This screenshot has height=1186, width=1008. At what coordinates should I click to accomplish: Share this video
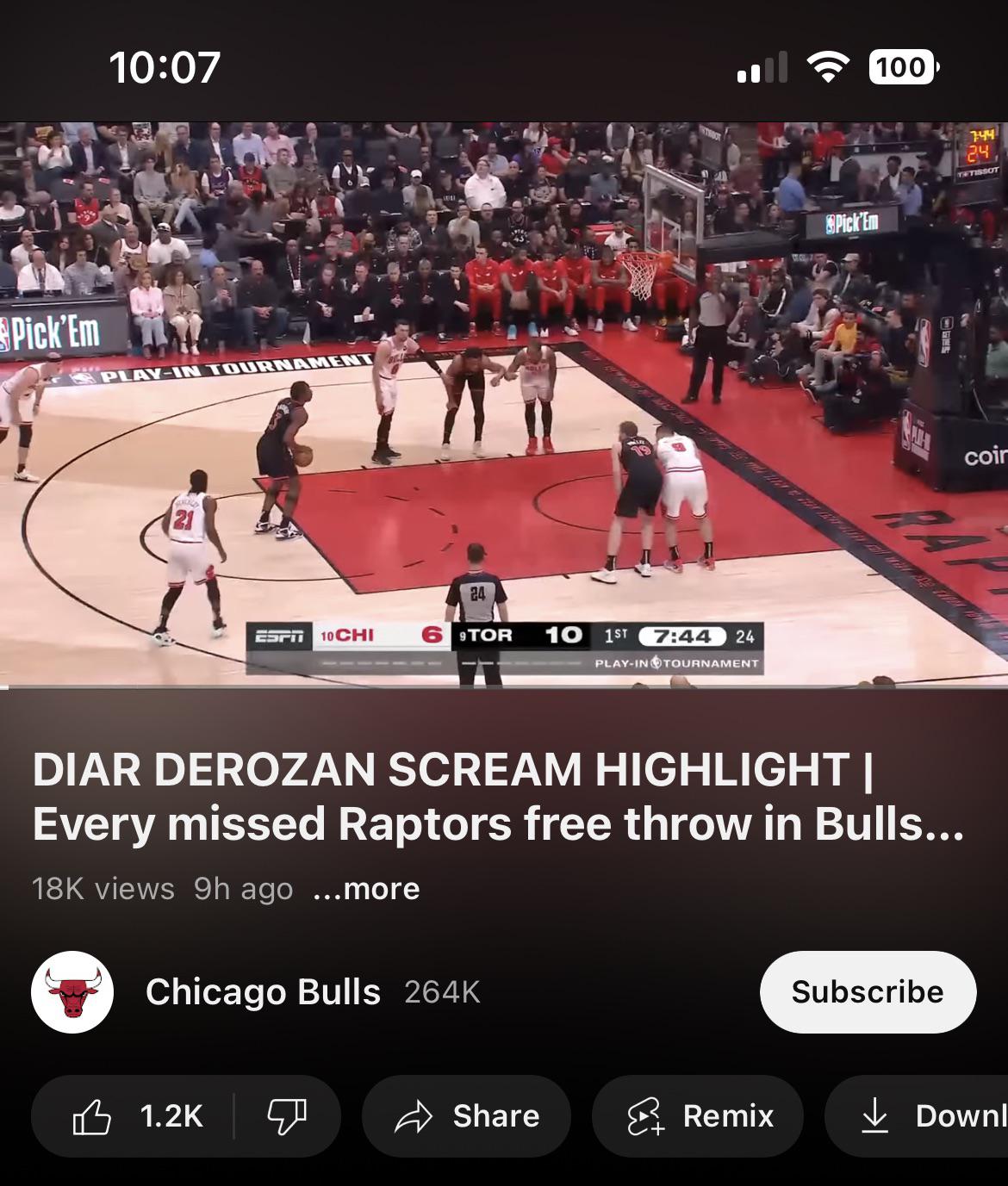pyautogui.click(x=466, y=1116)
